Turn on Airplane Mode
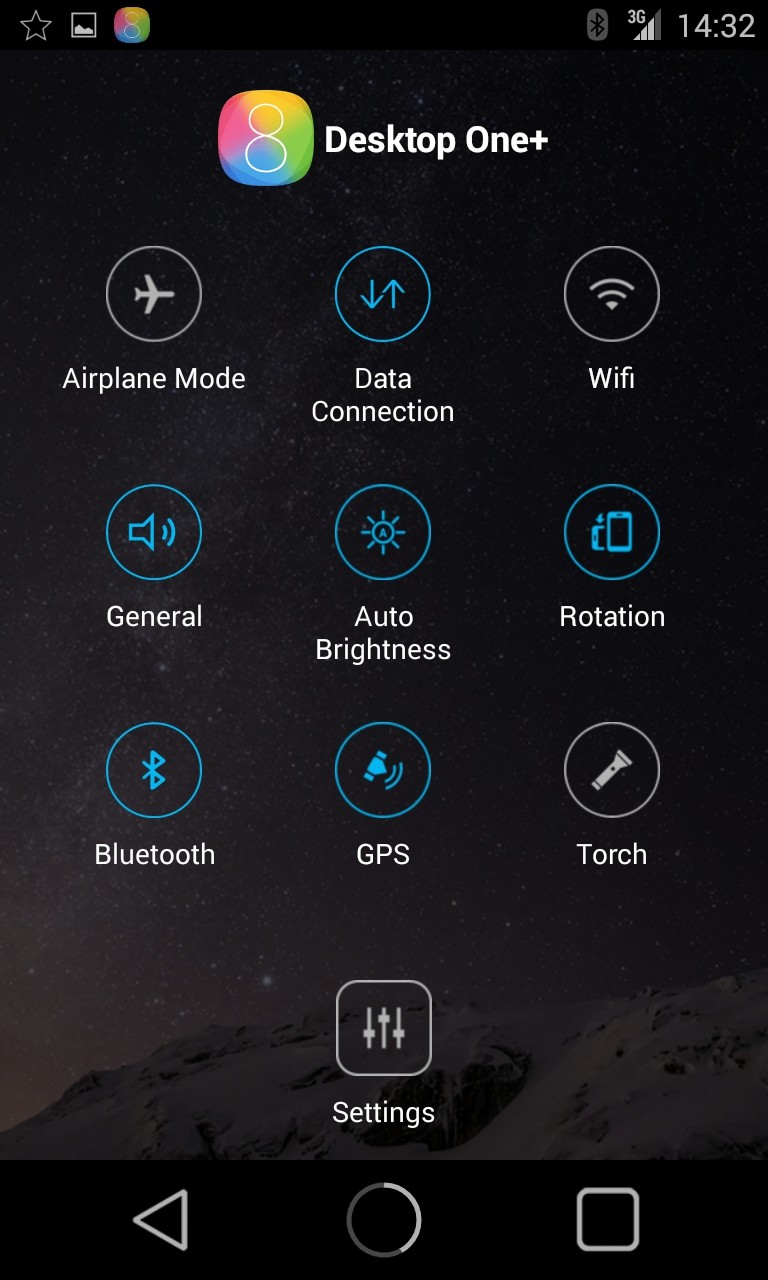This screenshot has height=1280, width=768. [154, 294]
